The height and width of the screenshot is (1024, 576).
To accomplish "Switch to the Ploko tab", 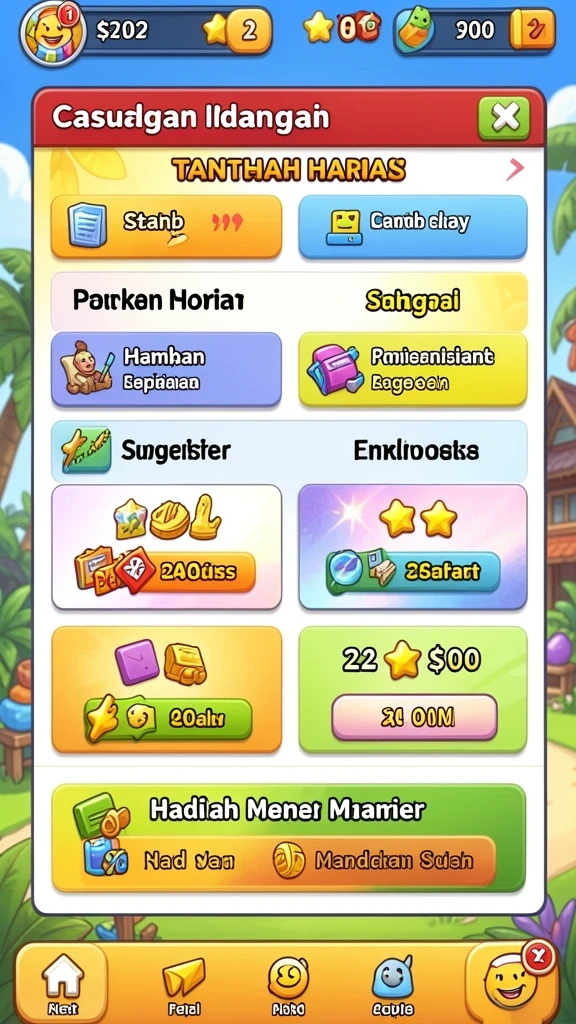I will point(288,985).
